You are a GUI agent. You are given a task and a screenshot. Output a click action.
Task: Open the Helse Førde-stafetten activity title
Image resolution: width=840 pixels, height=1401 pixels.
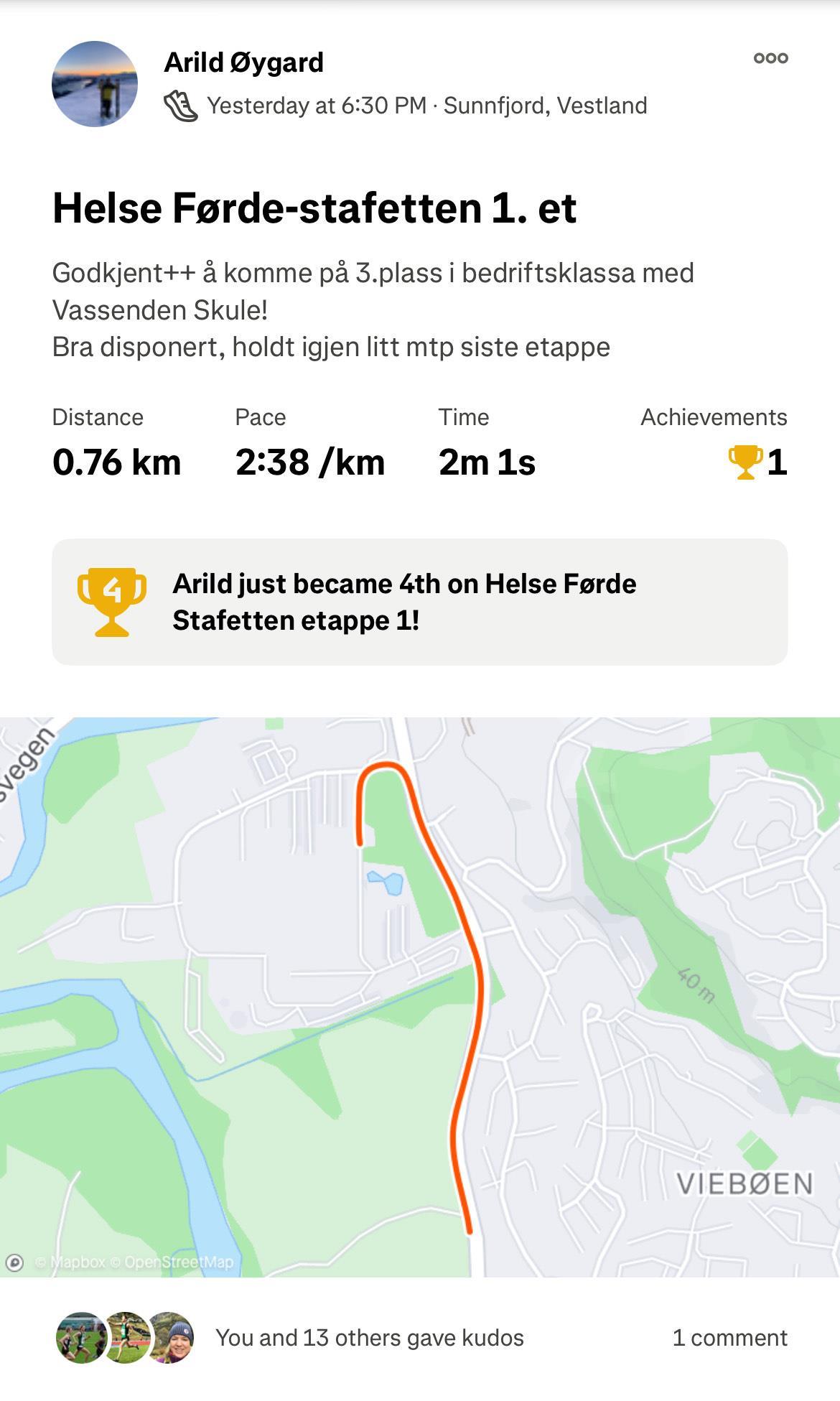tap(314, 208)
